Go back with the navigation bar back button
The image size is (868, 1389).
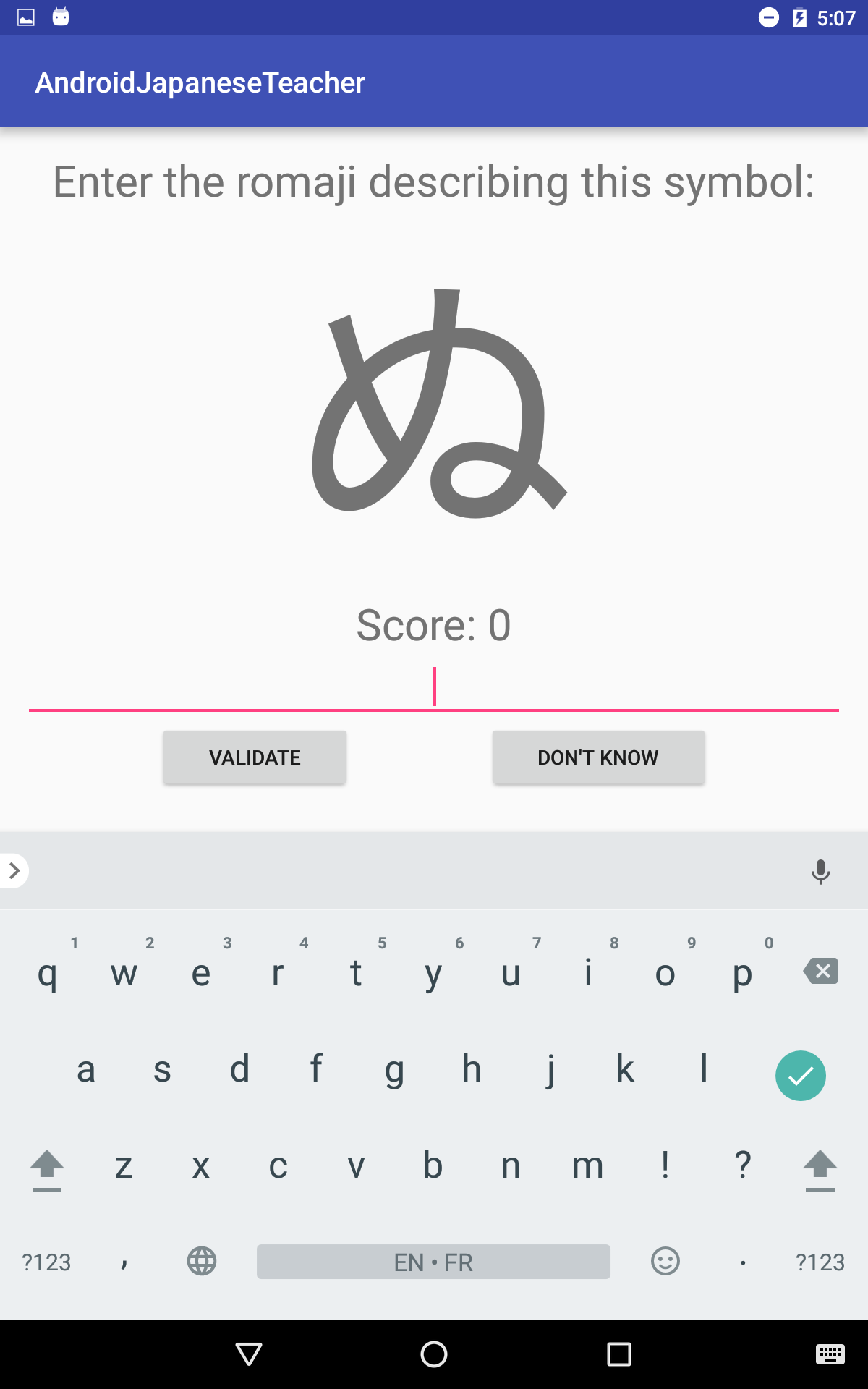pyautogui.click(x=249, y=1354)
